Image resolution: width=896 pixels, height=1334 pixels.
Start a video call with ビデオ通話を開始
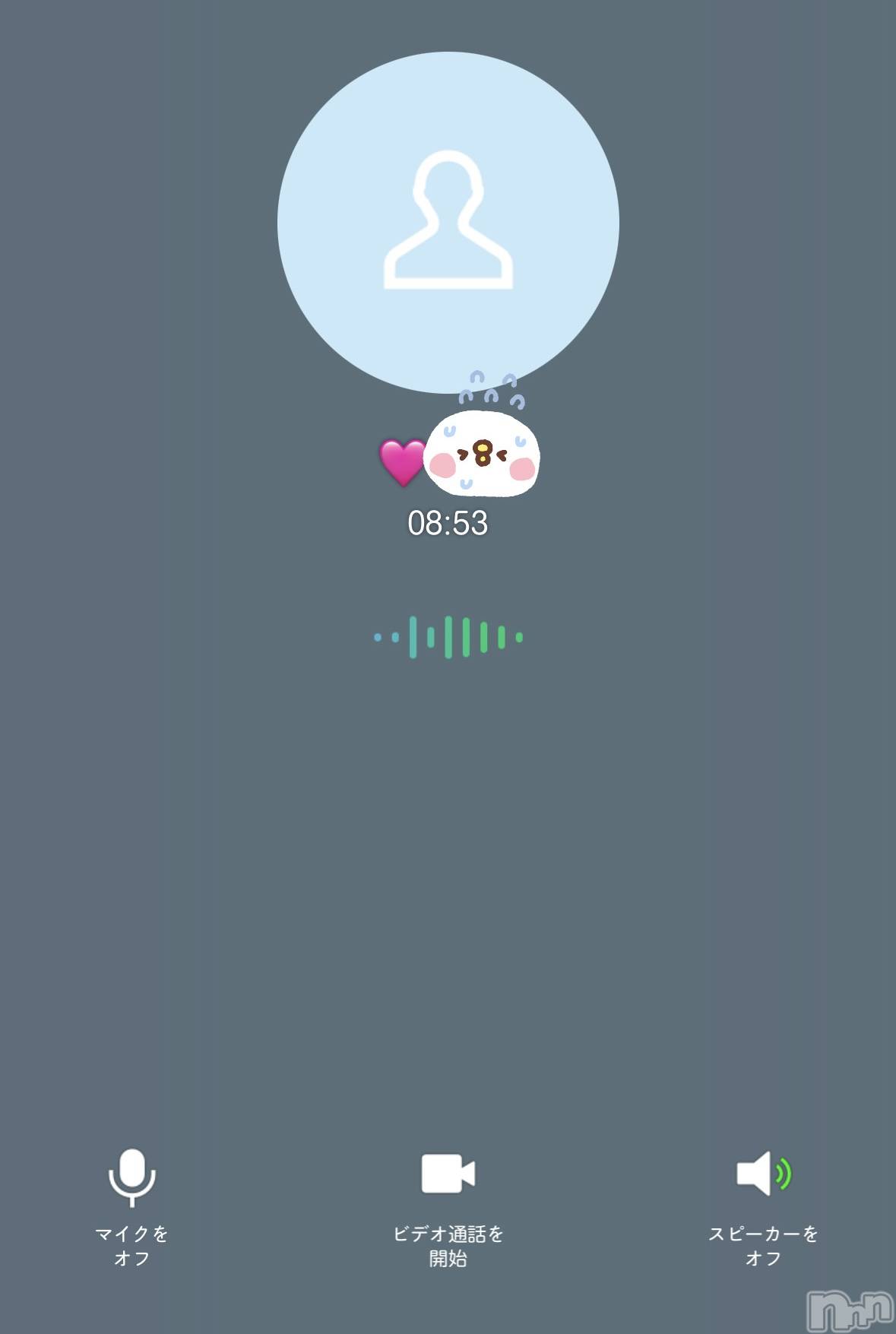(x=448, y=1174)
